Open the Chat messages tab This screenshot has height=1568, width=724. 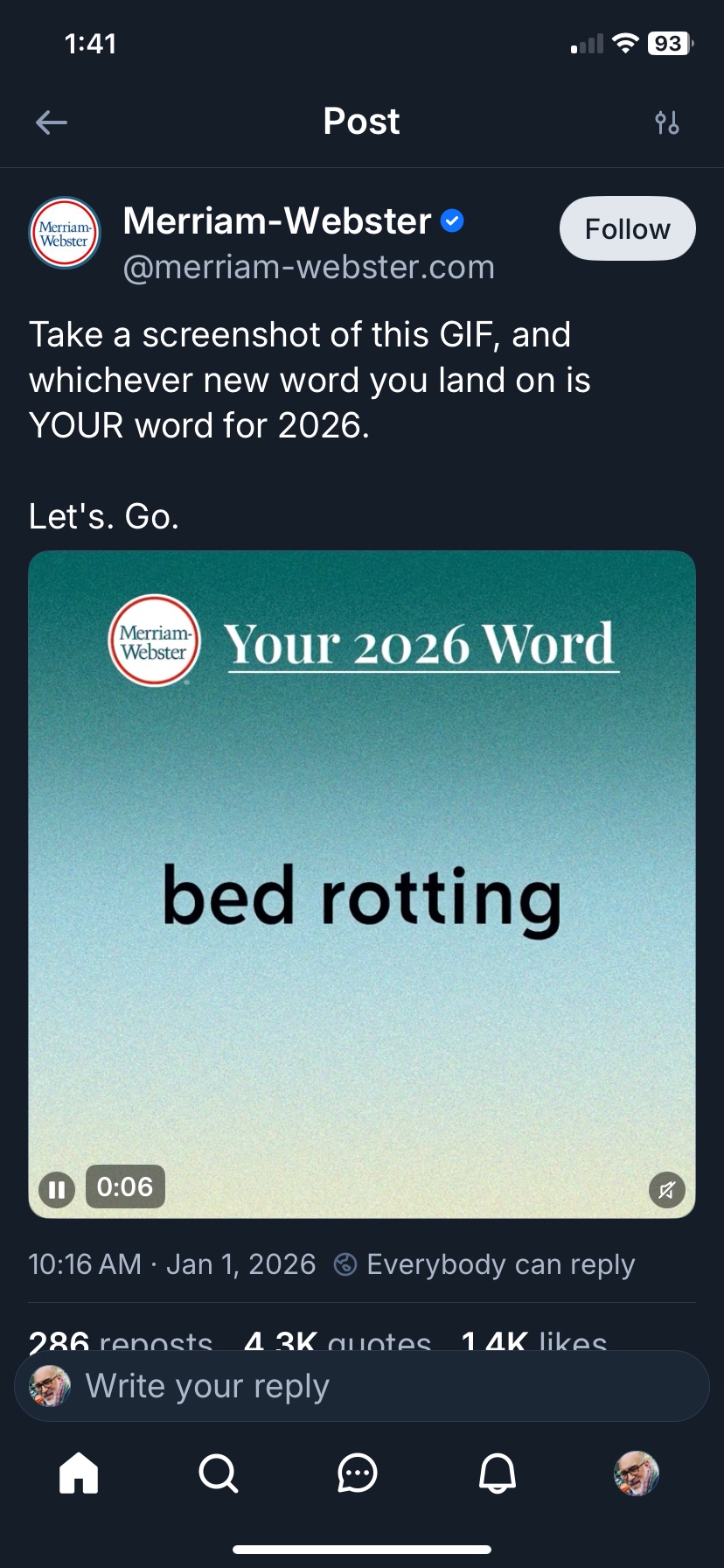[x=358, y=1472]
